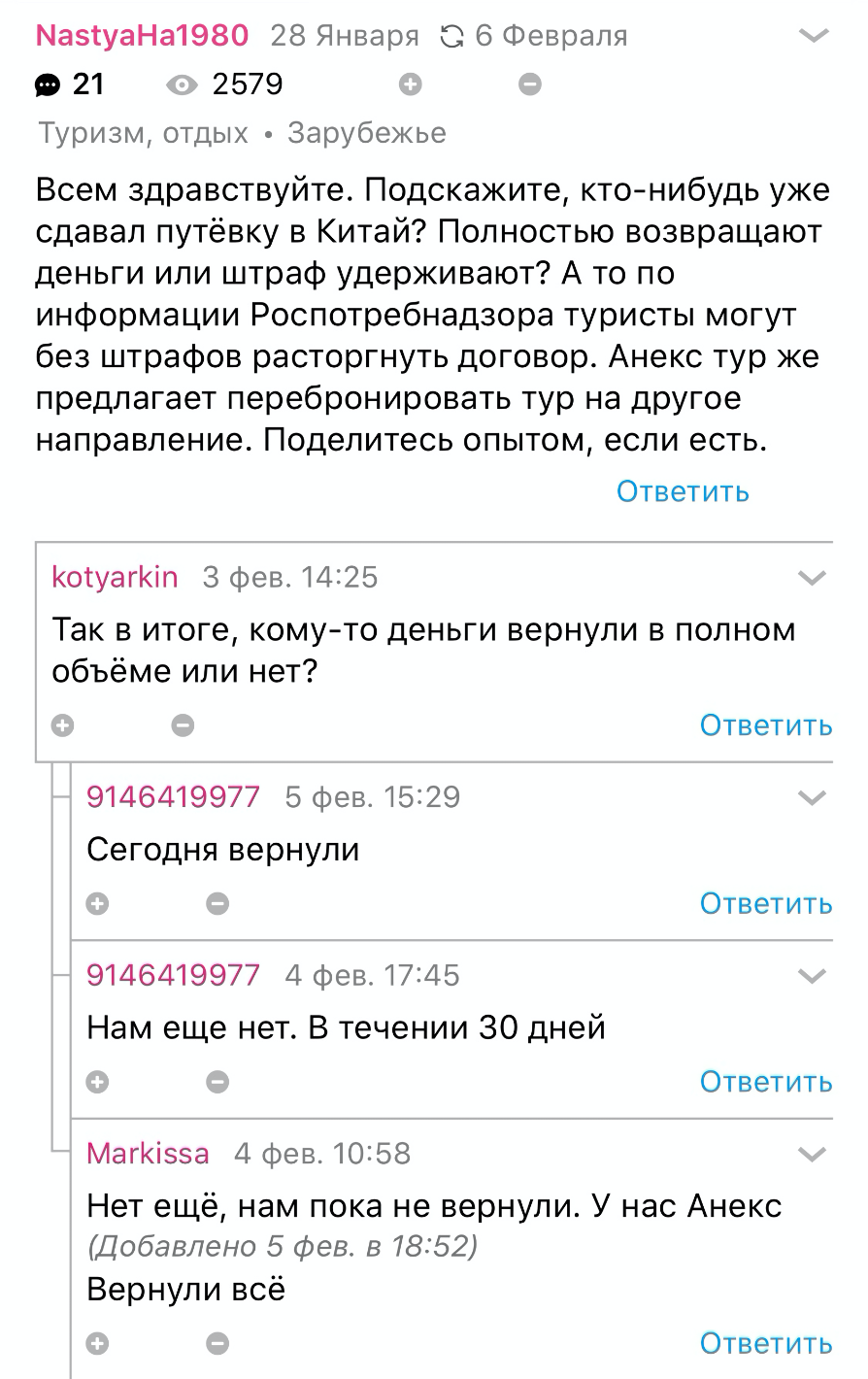Upvote NastyaHa1980's post with the plus icon

411,85
